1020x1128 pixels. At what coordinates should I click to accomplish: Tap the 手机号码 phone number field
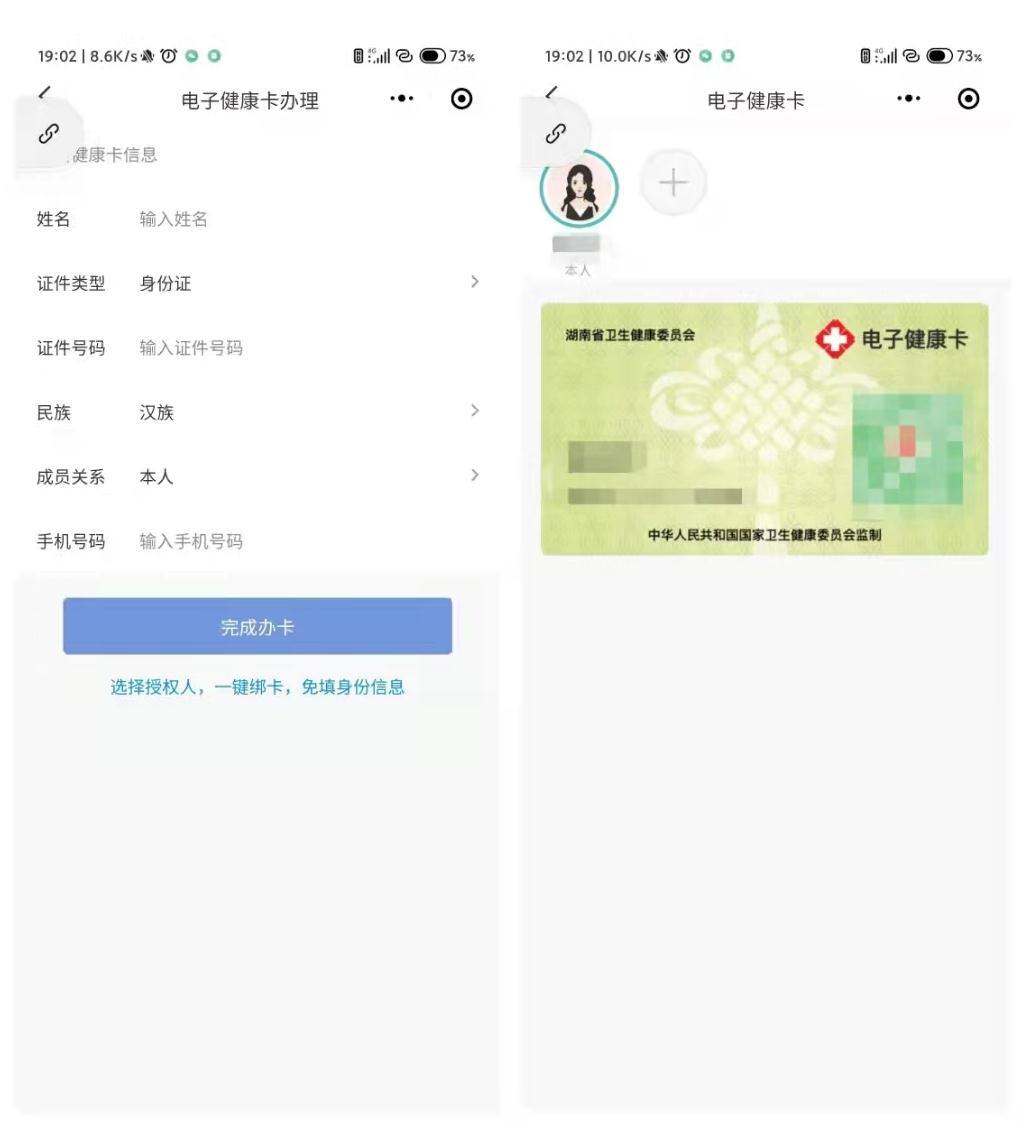click(x=300, y=541)
